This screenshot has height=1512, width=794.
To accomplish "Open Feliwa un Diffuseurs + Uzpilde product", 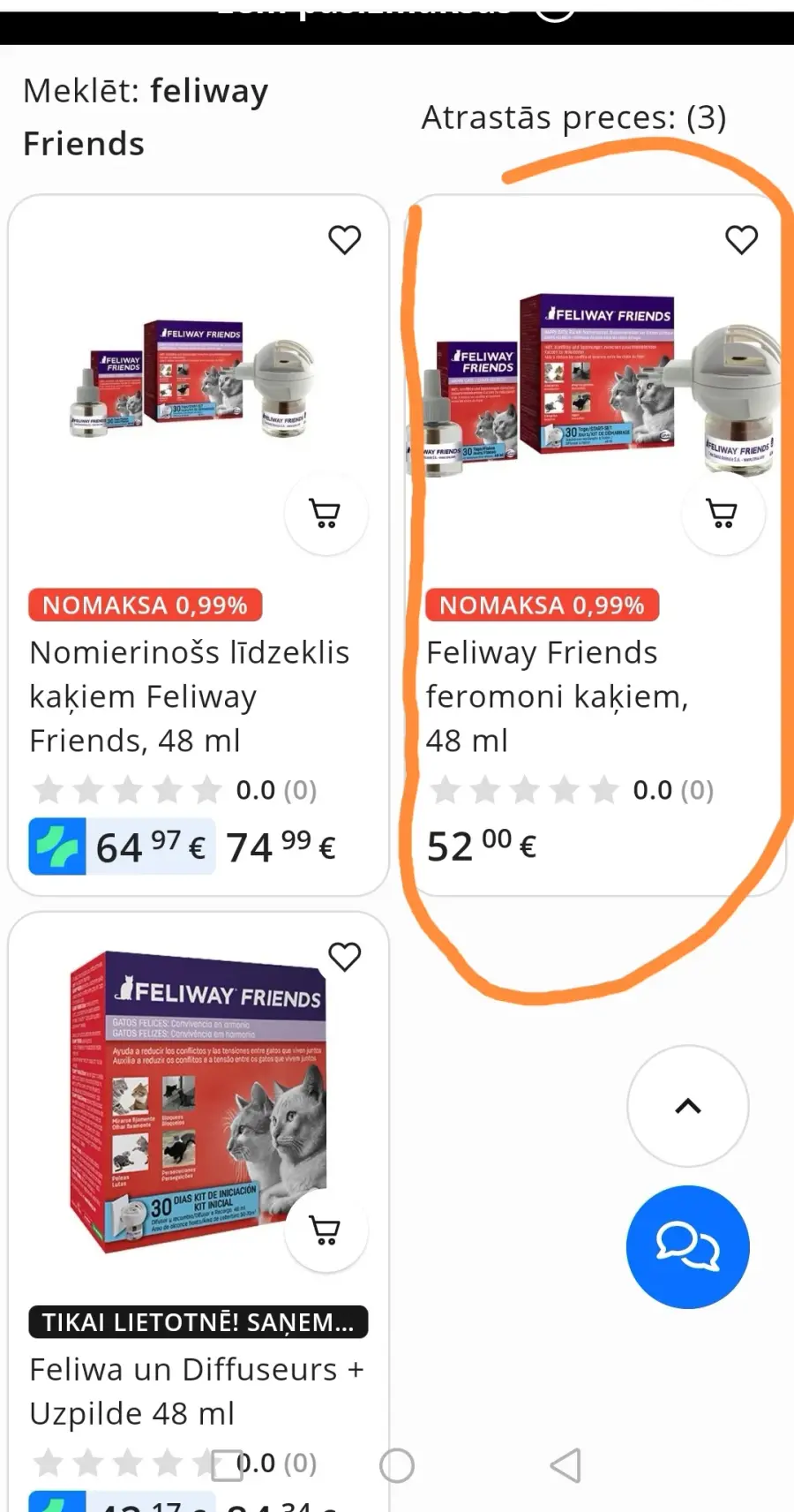I will click(196, 1390).
